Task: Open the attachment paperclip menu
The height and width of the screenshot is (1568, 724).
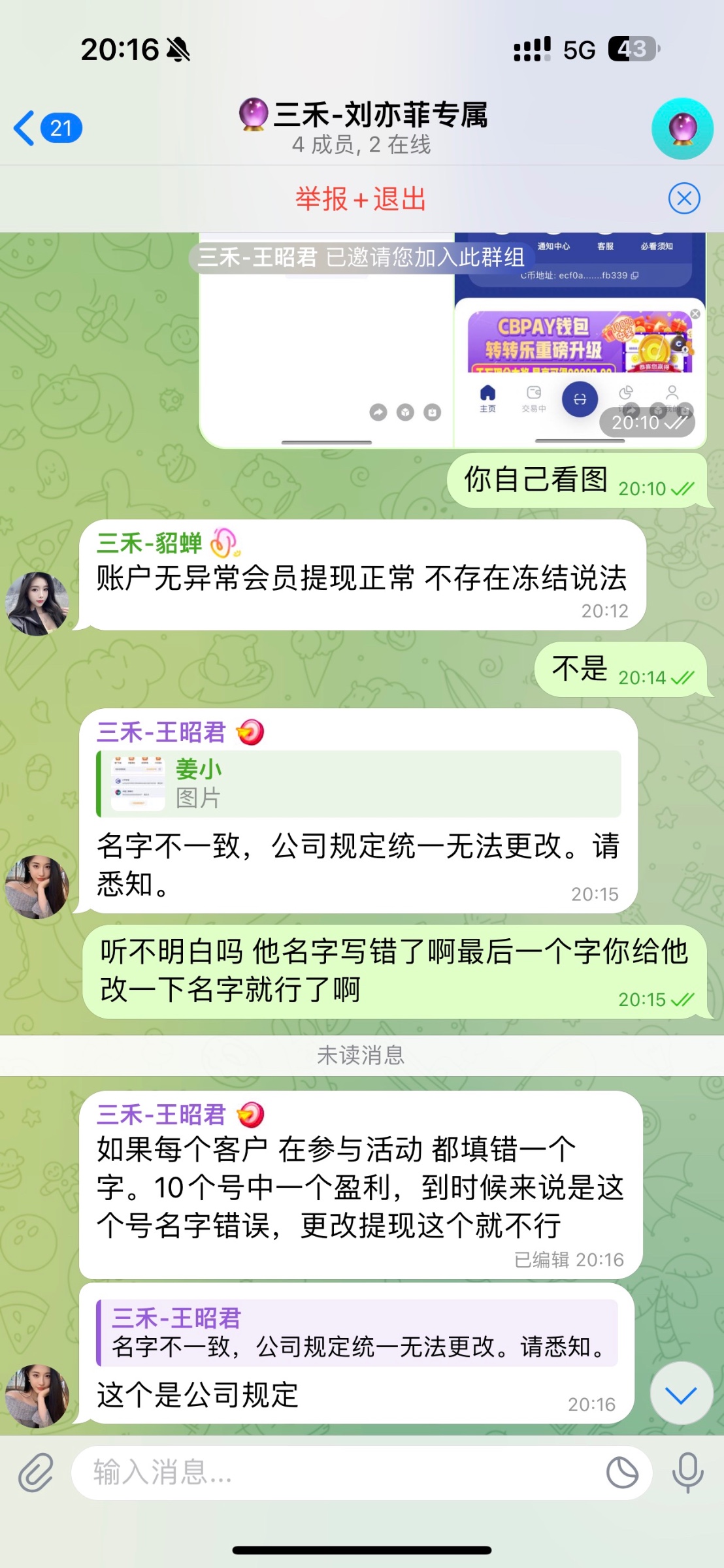Action: point(35,1473)
